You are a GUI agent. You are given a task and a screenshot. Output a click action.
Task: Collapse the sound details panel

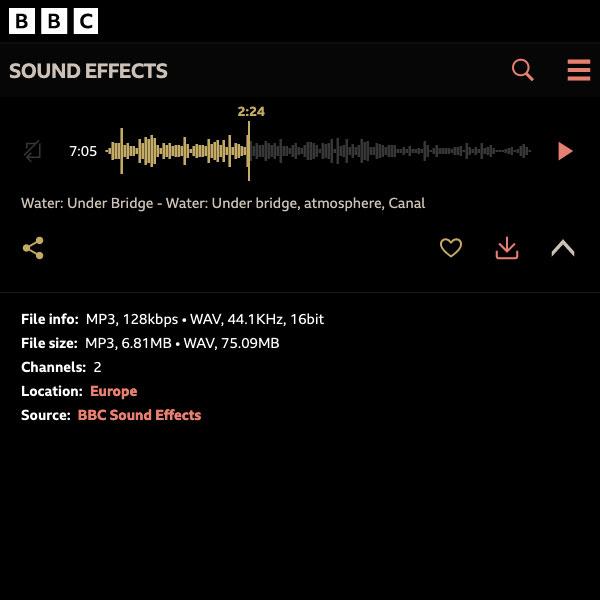563,248
